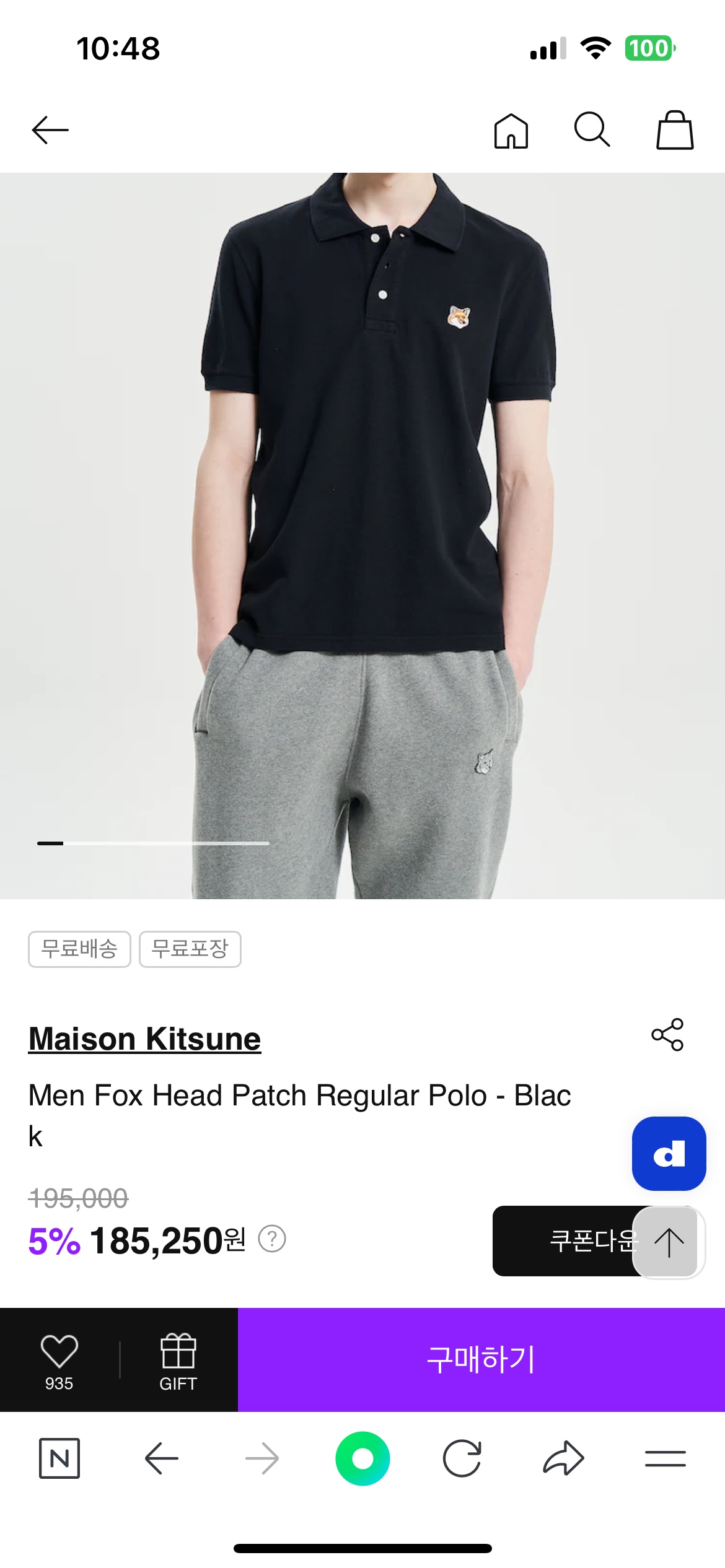This screenshot has height=1568, width=725.
Task: Open the Maison Kitsune brand link
Action: click(x=144, y=1039)
